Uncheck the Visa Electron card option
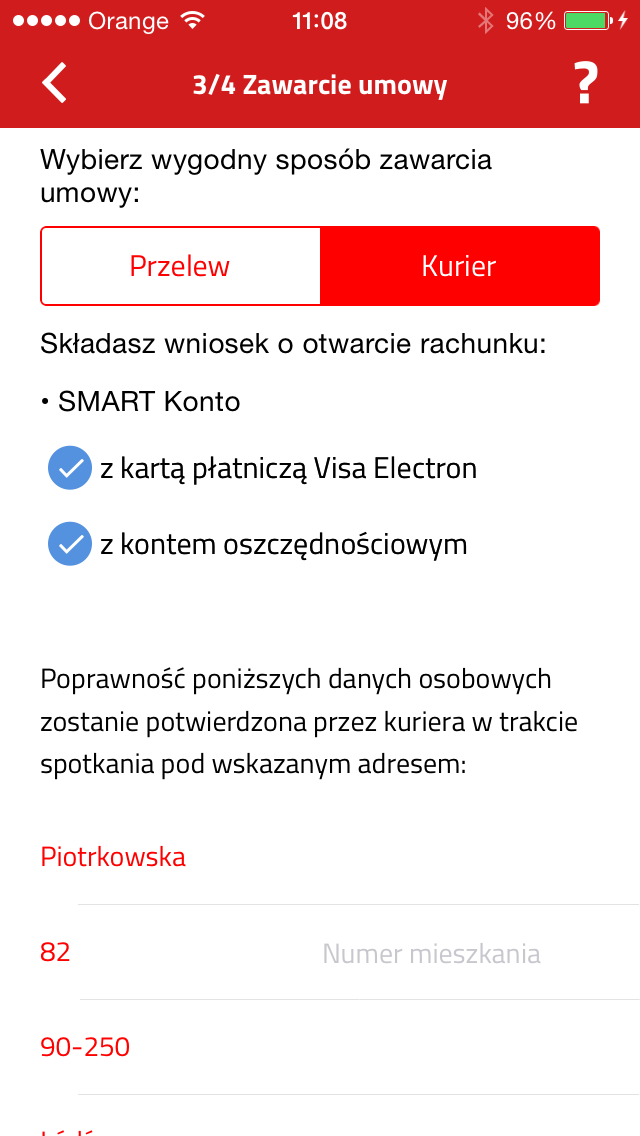 tap(70, 469)
